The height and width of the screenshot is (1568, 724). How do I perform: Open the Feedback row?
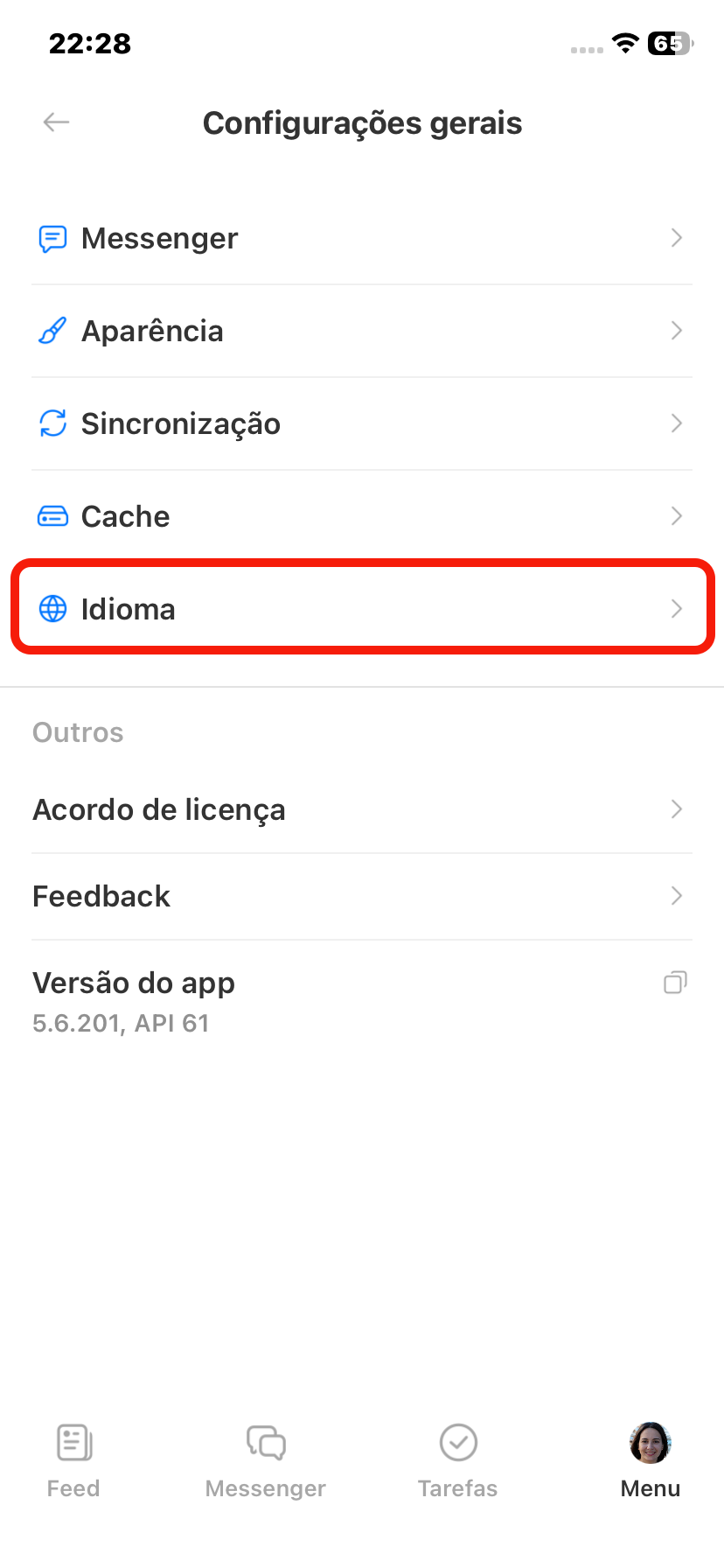(362, 896)
